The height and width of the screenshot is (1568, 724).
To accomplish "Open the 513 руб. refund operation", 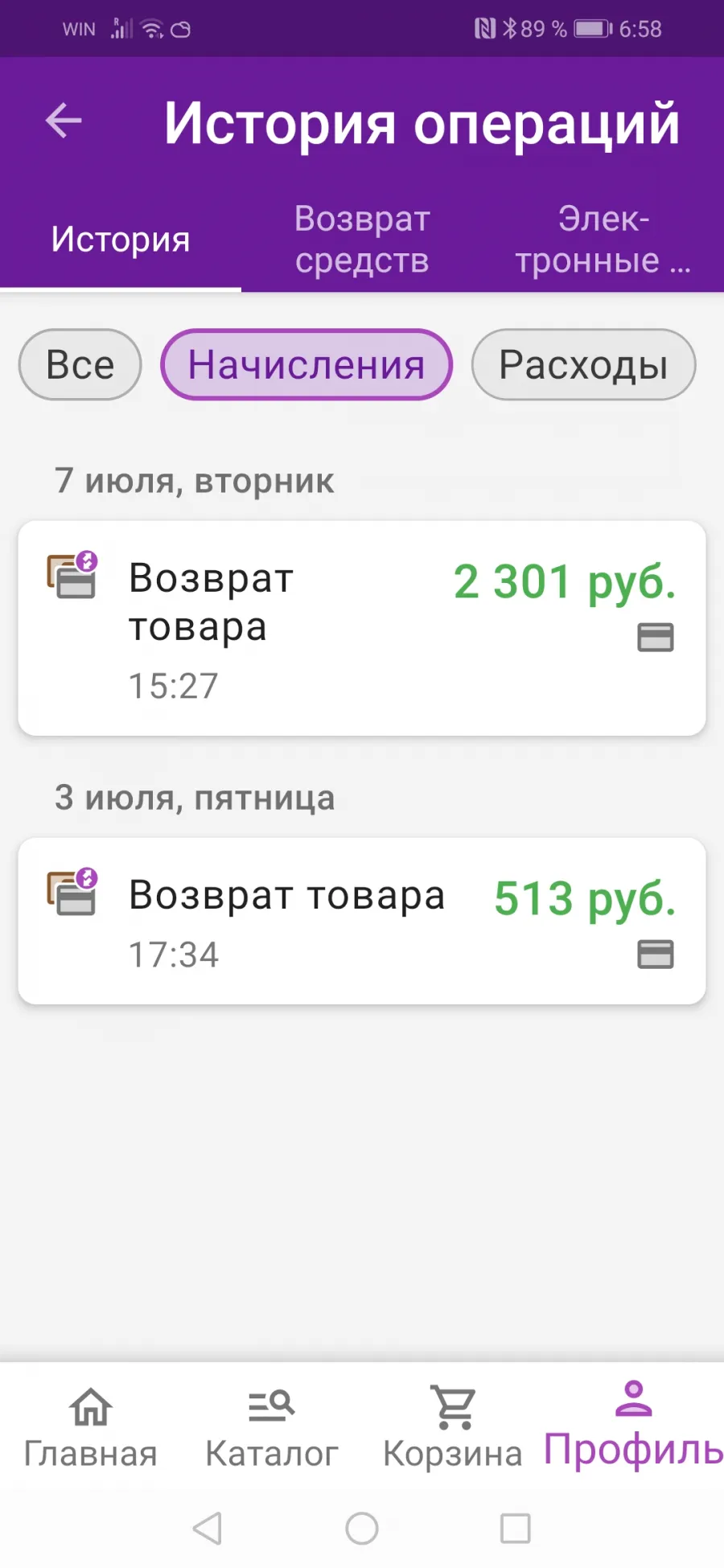I will (x=362, y=921).
